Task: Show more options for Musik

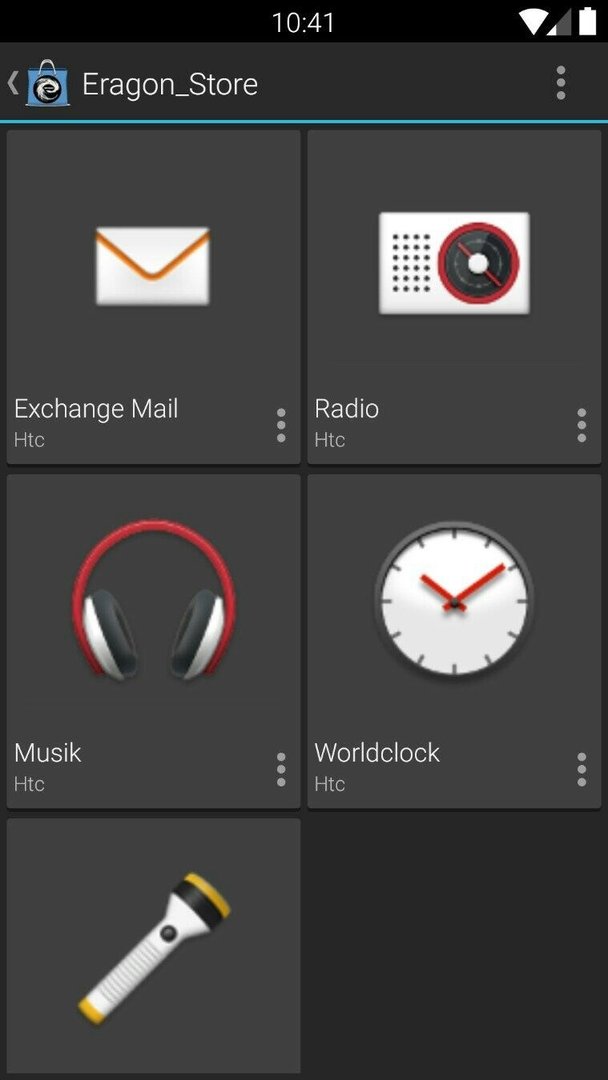Action: click(281, 769)
